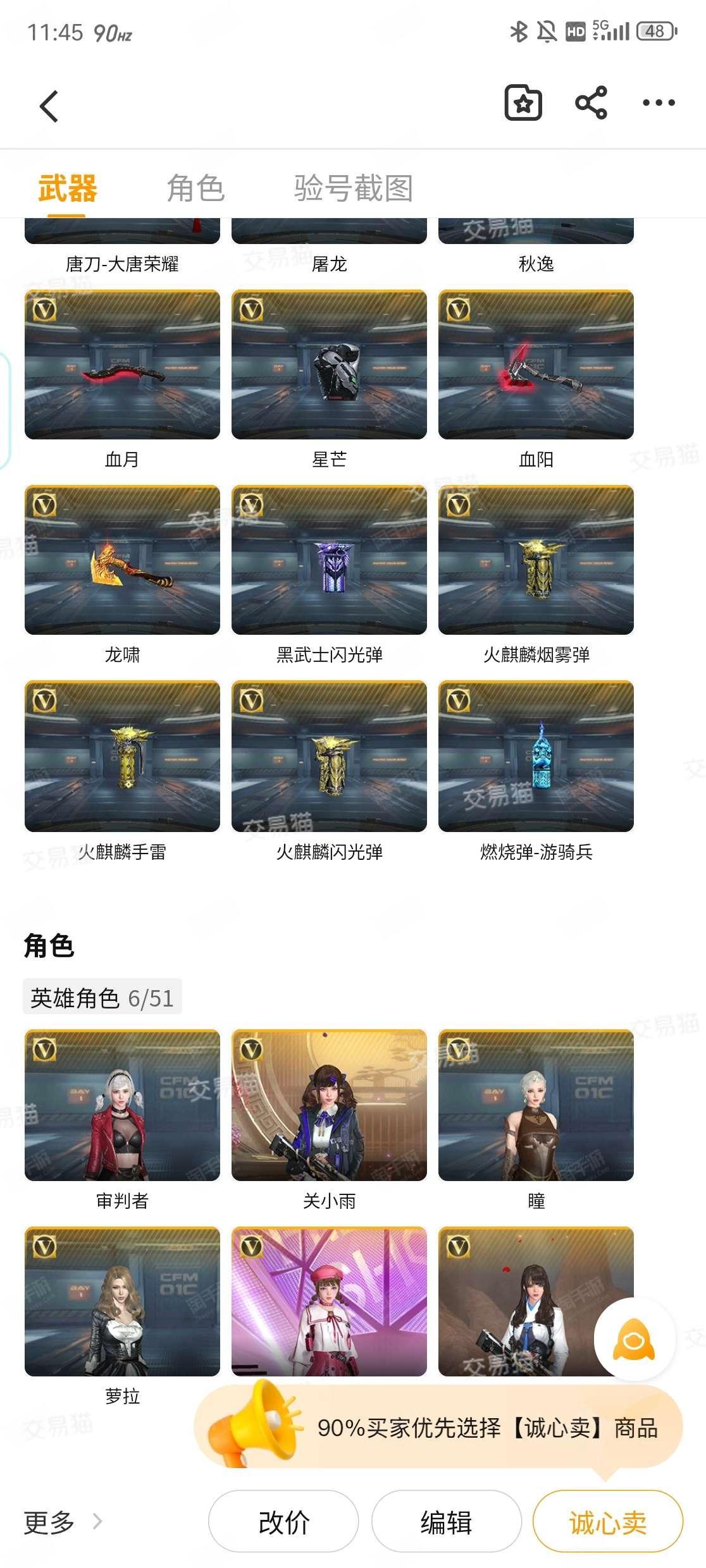This screenshot has width=706, height=1568.
Task: Tap the 改价 button
Action: click(283, 1522)
